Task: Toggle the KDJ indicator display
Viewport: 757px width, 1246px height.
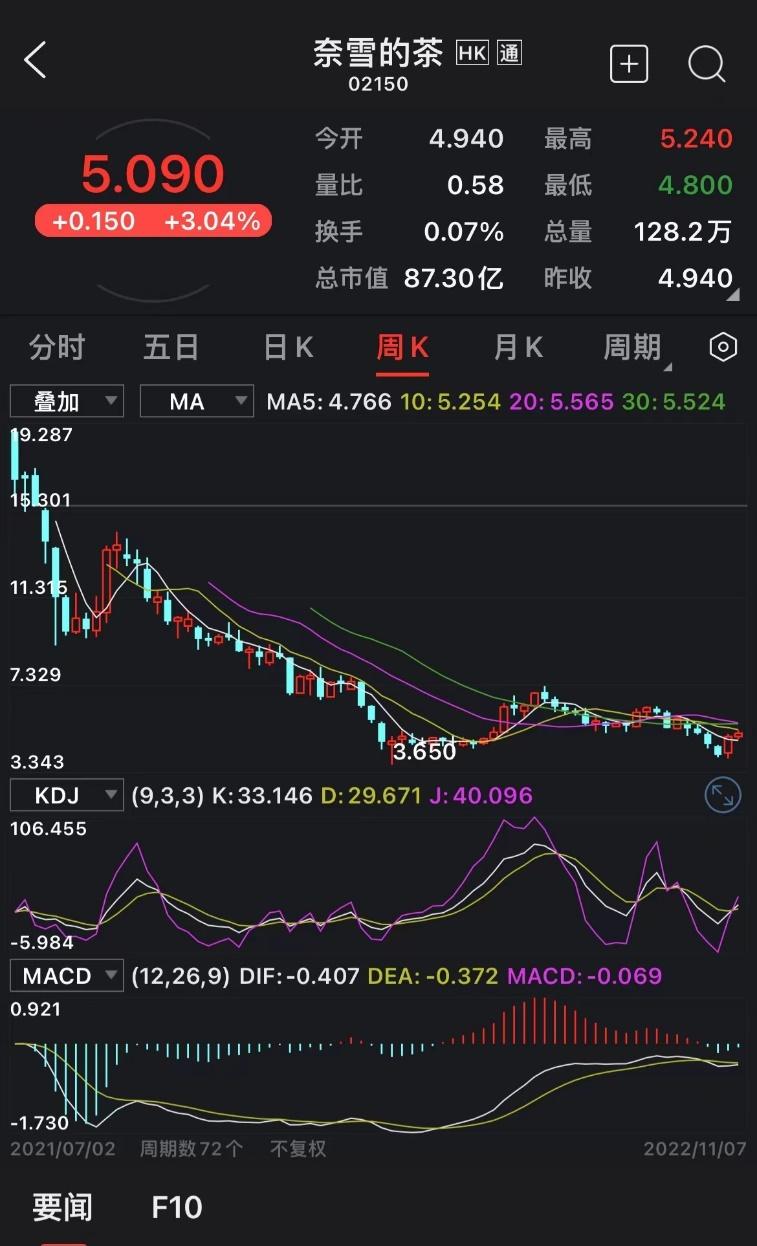Action: pyautogui.click(x=66, y=795)
